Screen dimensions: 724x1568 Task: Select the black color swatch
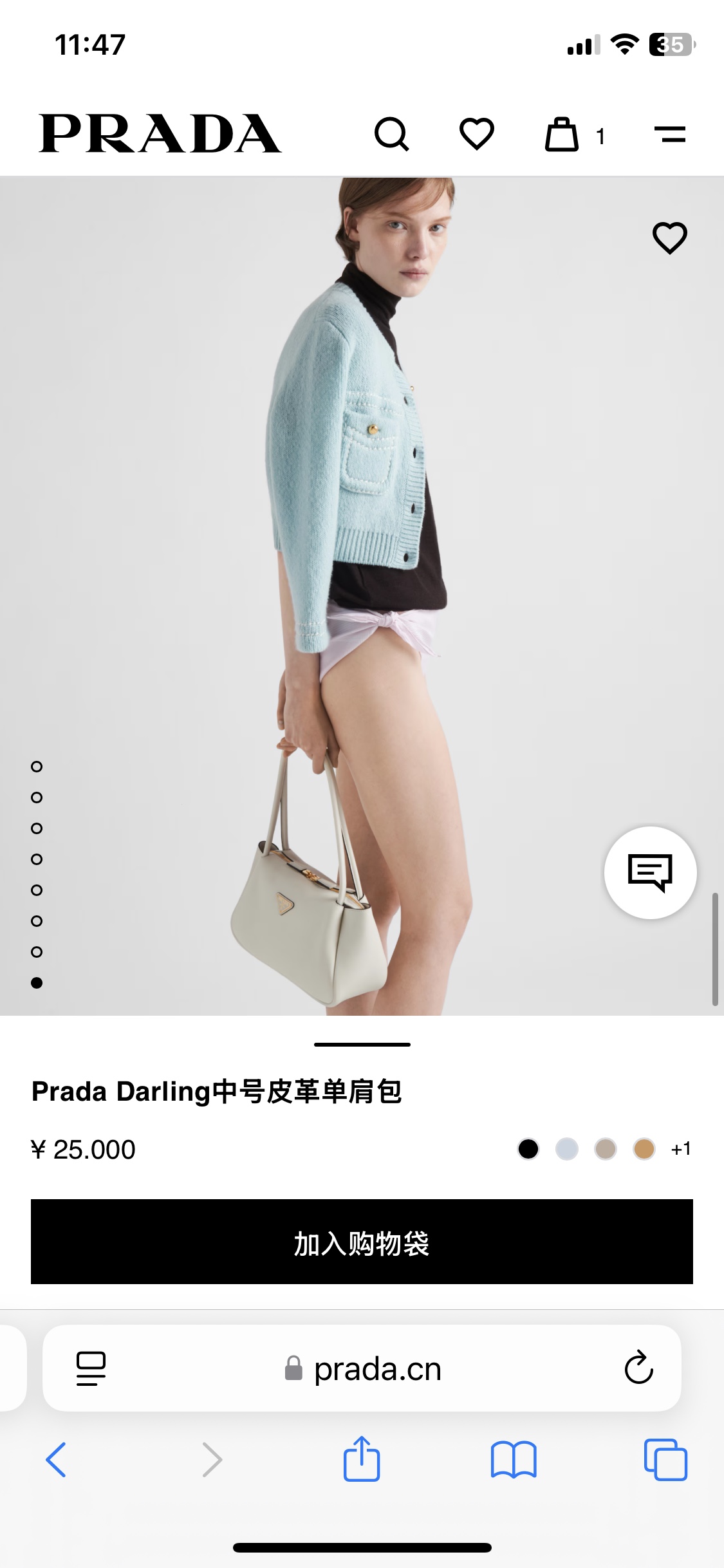[x=528, y=1149]
